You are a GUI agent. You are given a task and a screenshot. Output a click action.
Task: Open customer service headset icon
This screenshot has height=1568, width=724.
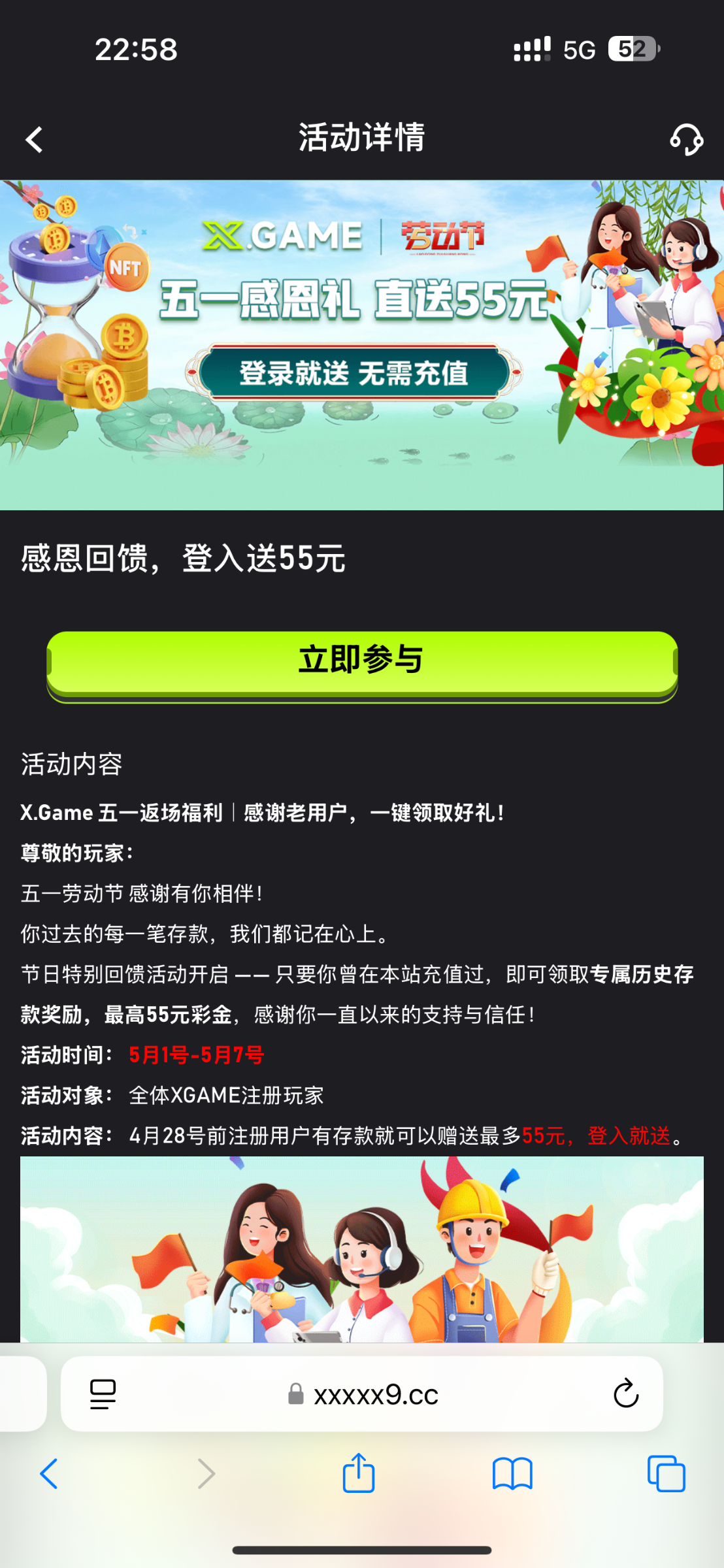(x=686, y=140)
